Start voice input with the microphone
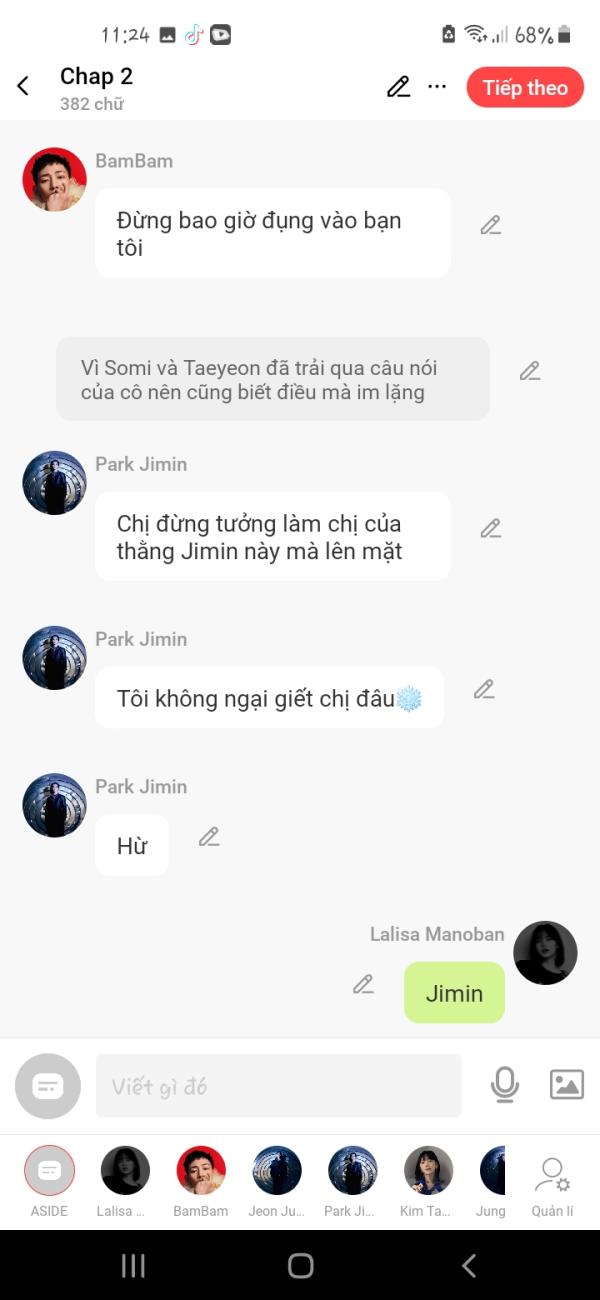The image size is (600, 1300). click(505, 1085)
